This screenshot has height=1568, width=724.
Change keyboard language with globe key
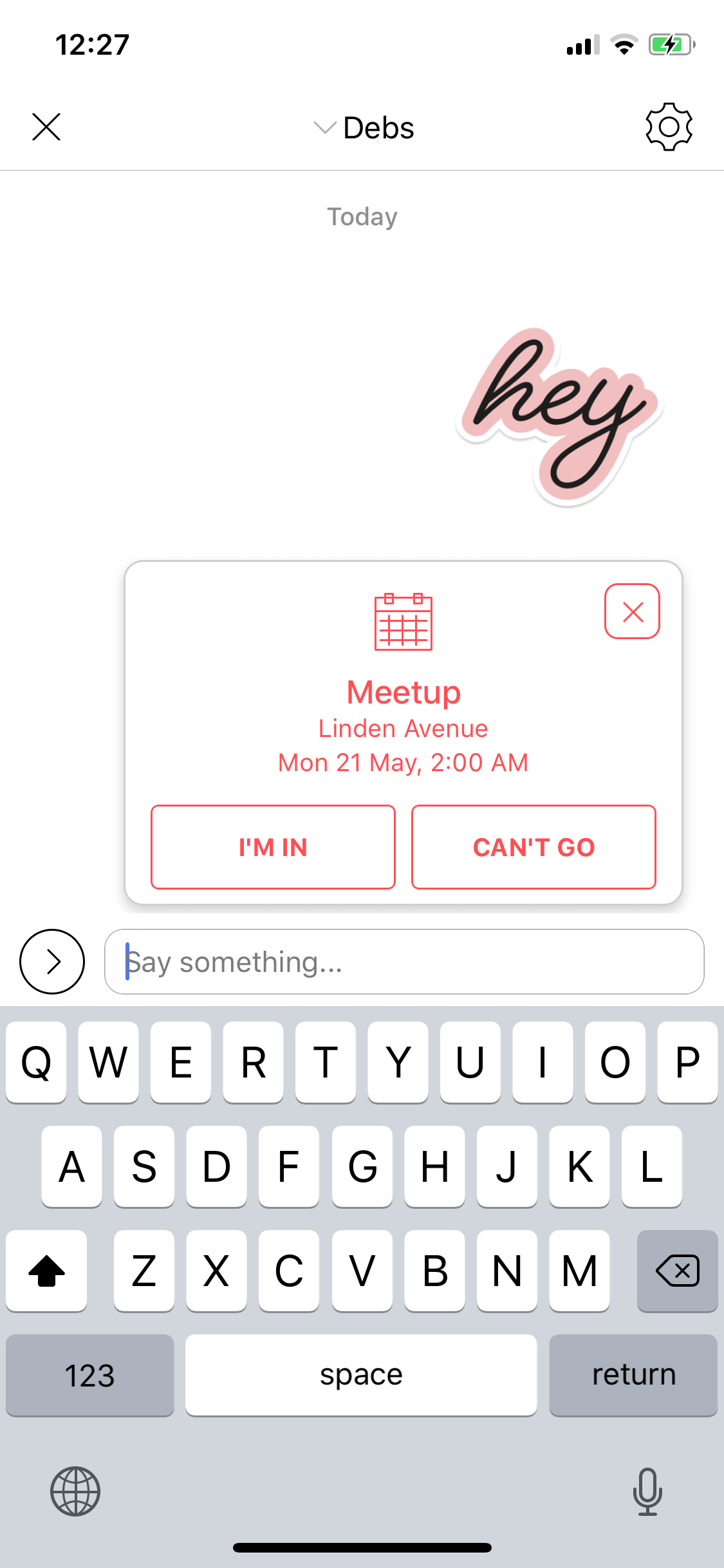tap(75, 1491)
